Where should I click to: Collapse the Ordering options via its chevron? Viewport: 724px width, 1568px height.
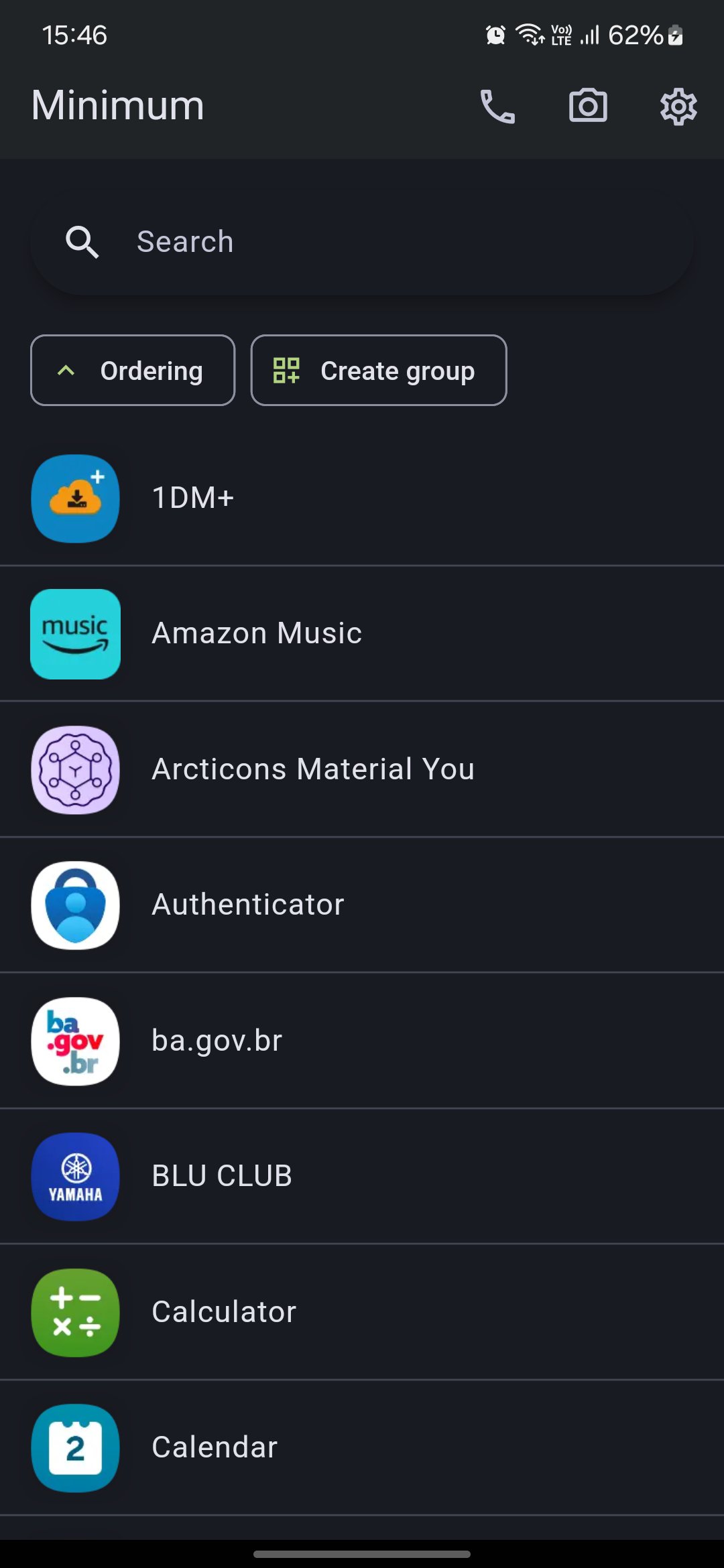65,370
